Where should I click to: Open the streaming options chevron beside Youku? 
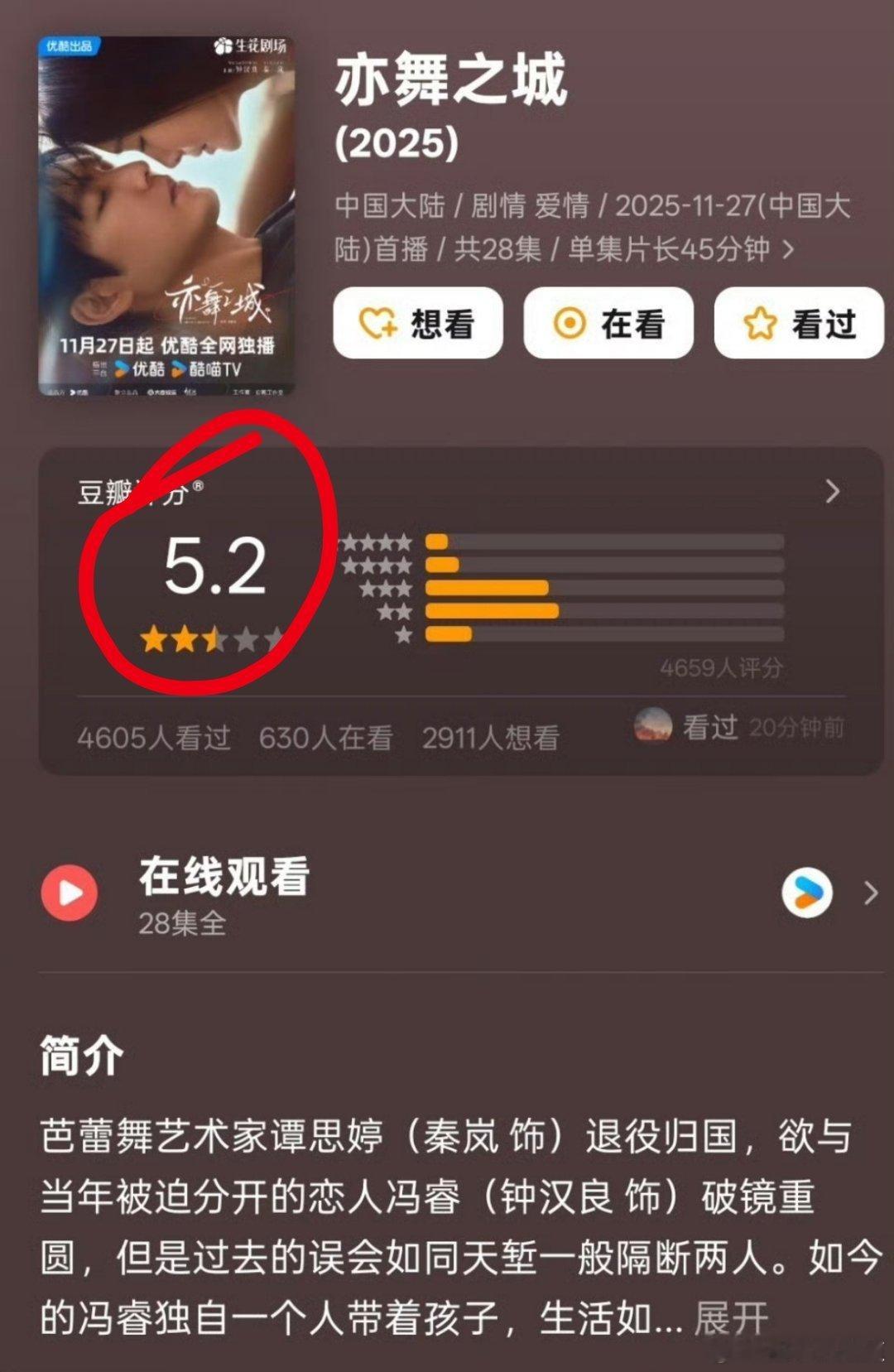869,893
